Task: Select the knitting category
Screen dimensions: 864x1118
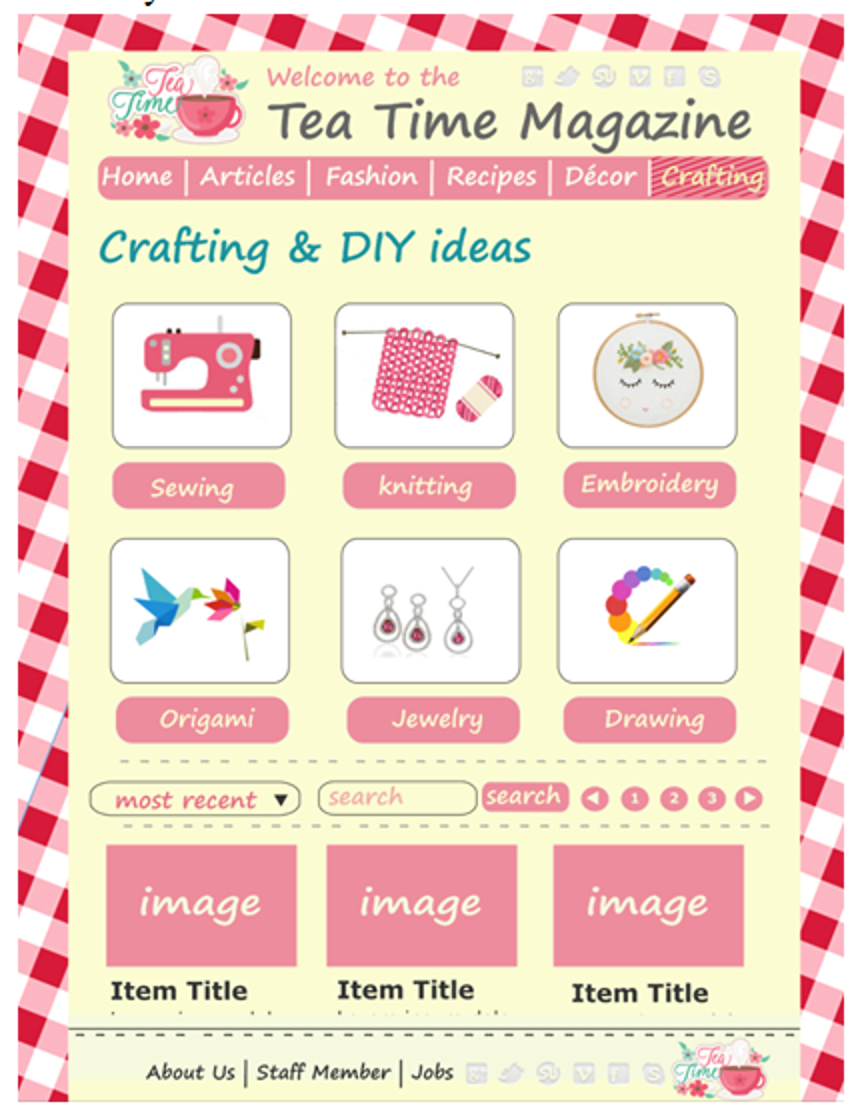Action: coord(428,486)
